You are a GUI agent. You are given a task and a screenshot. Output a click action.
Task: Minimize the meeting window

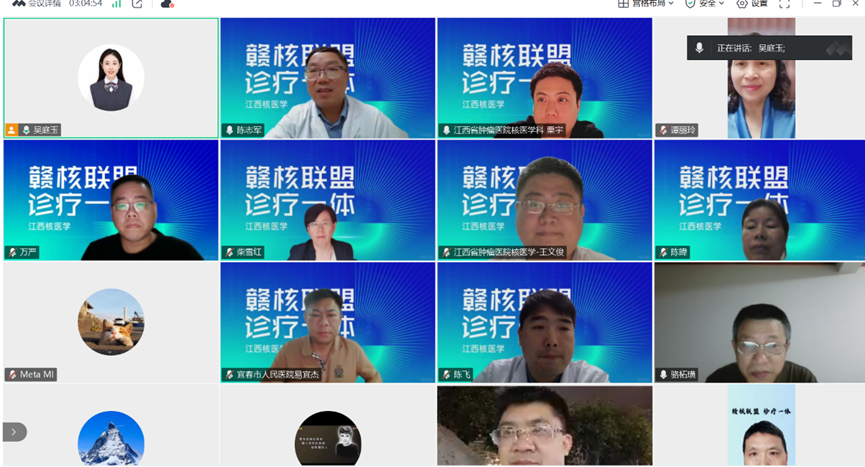click(815, 4)
